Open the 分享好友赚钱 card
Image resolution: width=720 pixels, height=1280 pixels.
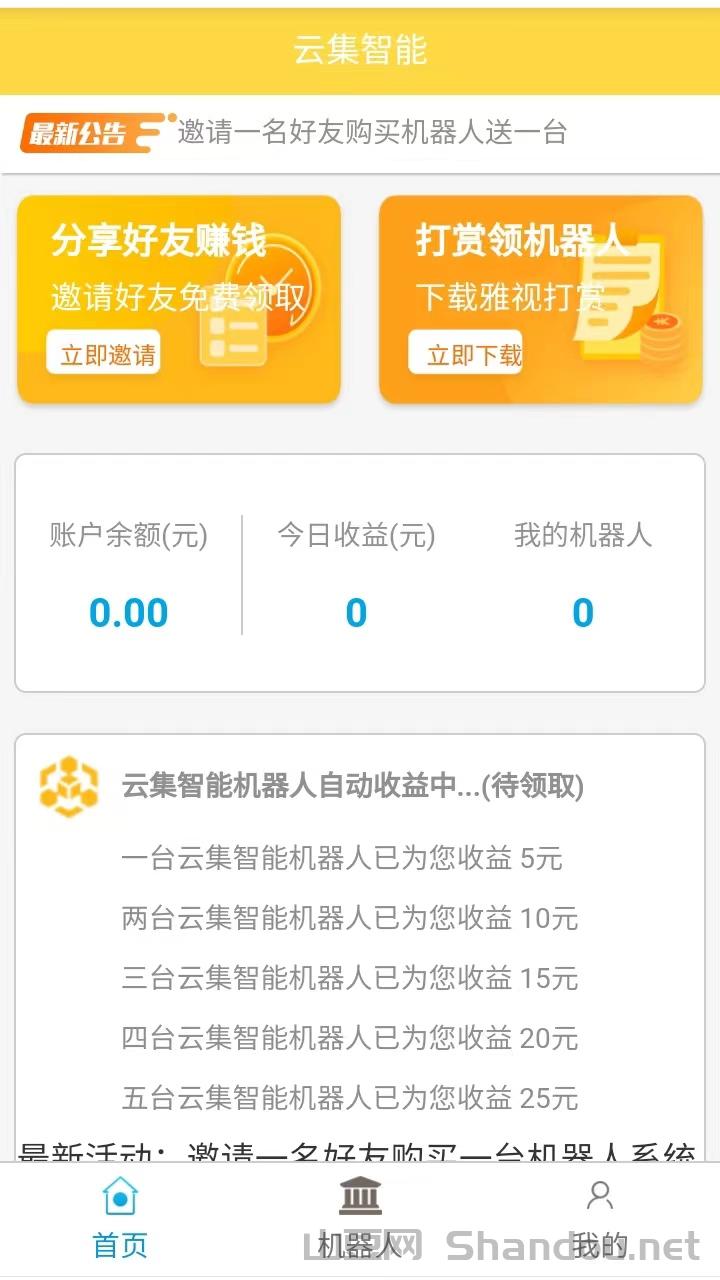(x=179, y=270)
